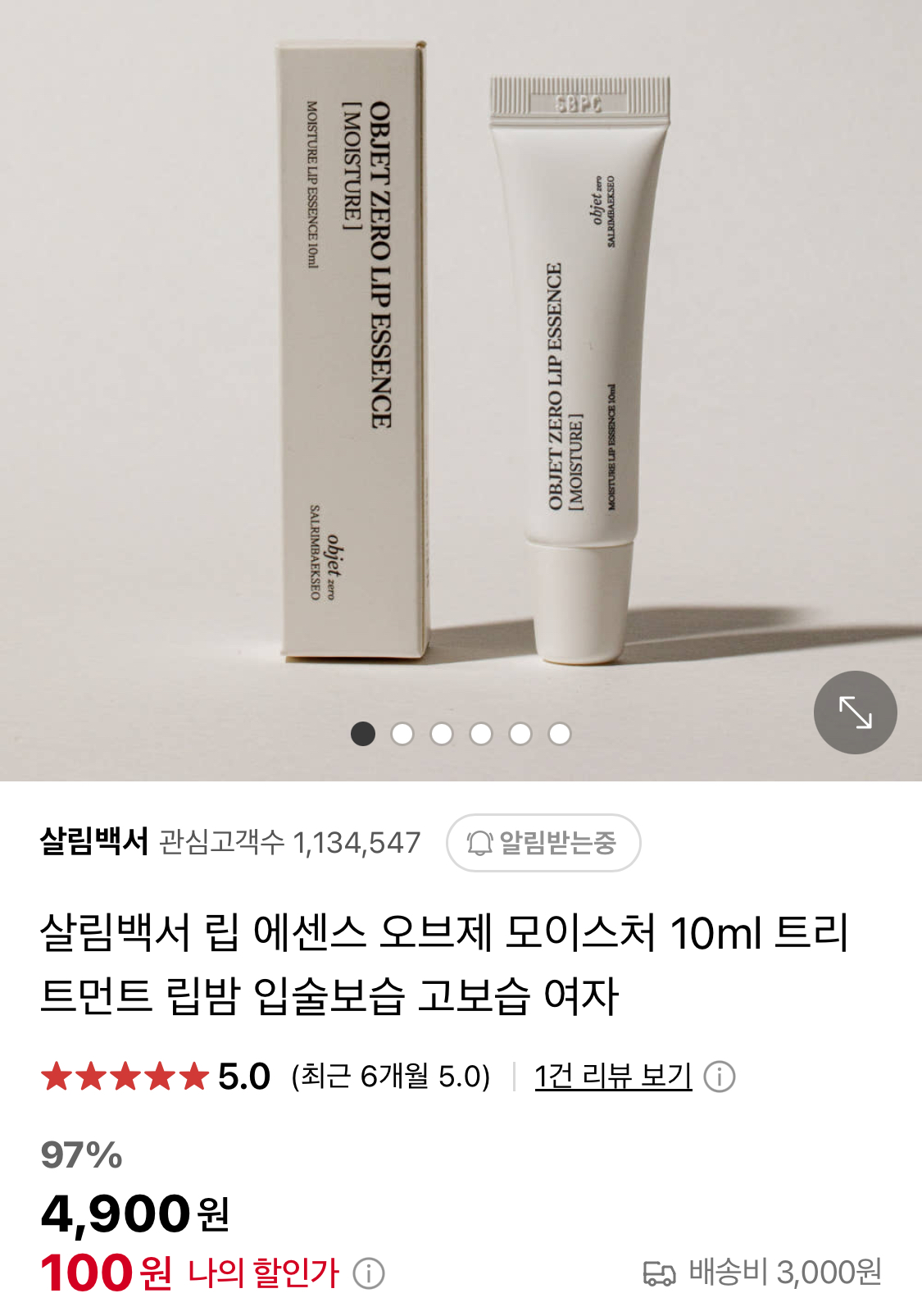
Task: Open the info icon next to 나의 할인가
Action: point(369,1273)
